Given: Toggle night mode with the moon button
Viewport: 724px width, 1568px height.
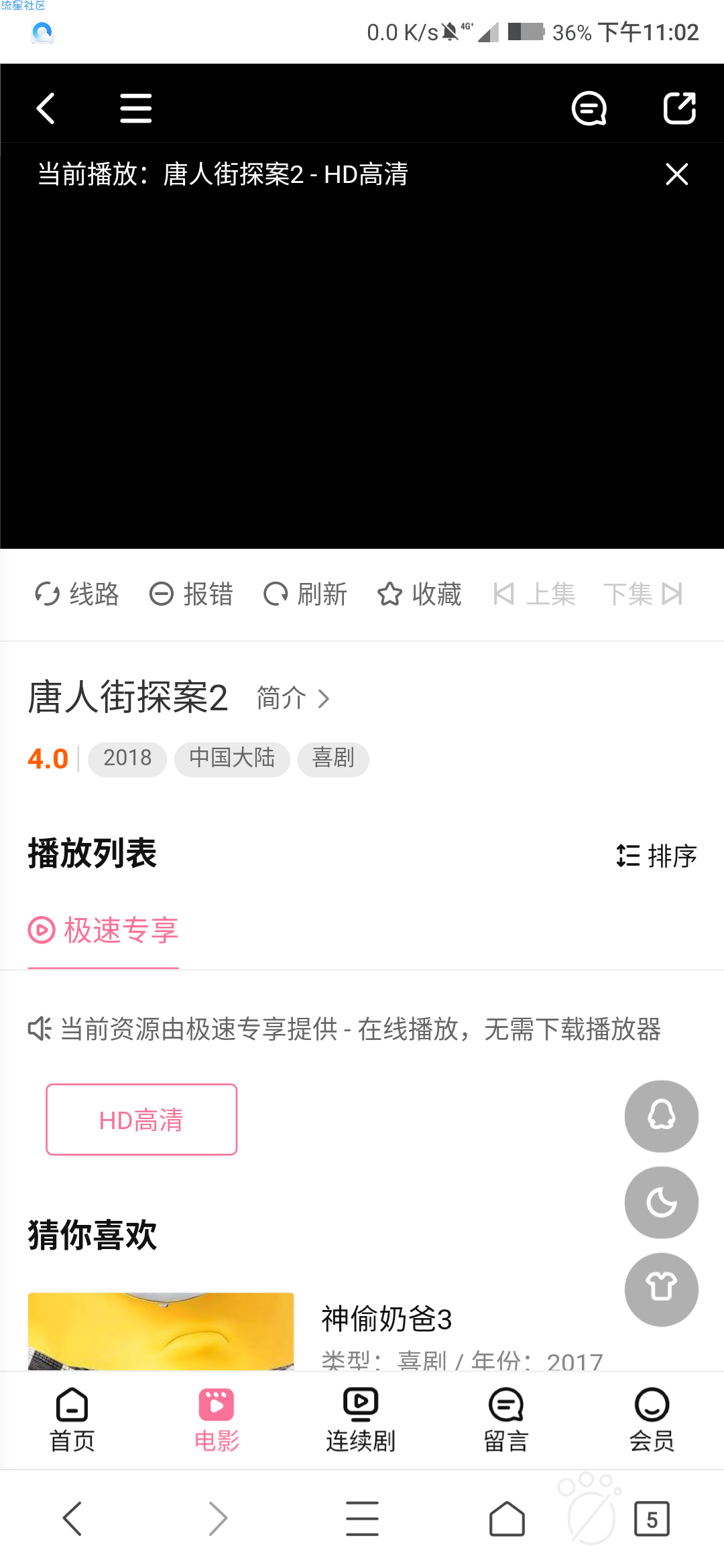Looking at the screenshot, I should [x=661, y=1203].
